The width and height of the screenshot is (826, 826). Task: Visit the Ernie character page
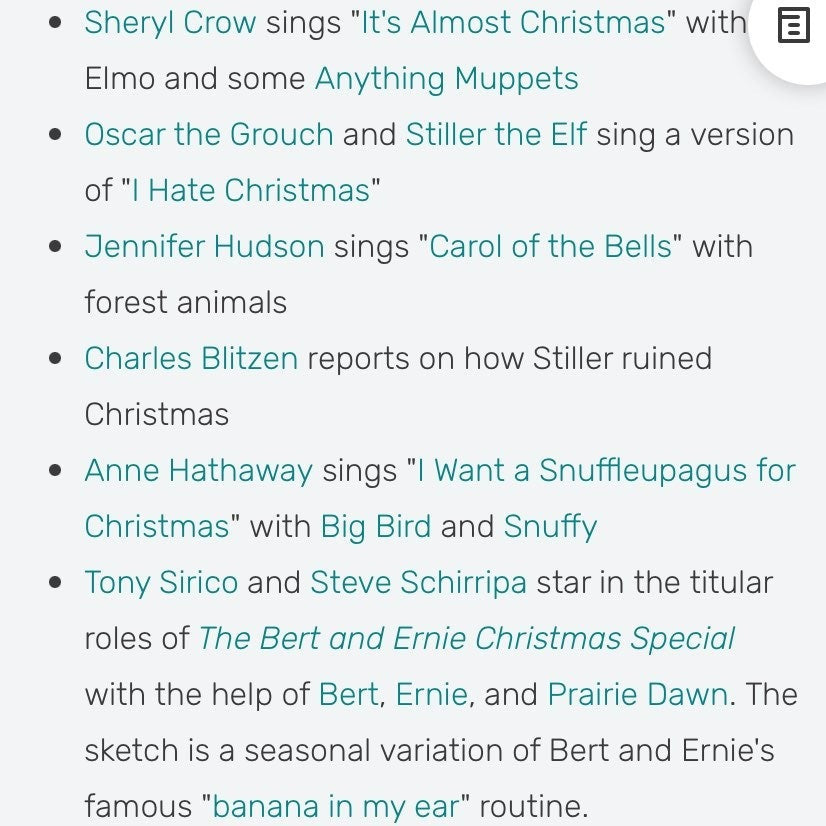coord(432,695)
